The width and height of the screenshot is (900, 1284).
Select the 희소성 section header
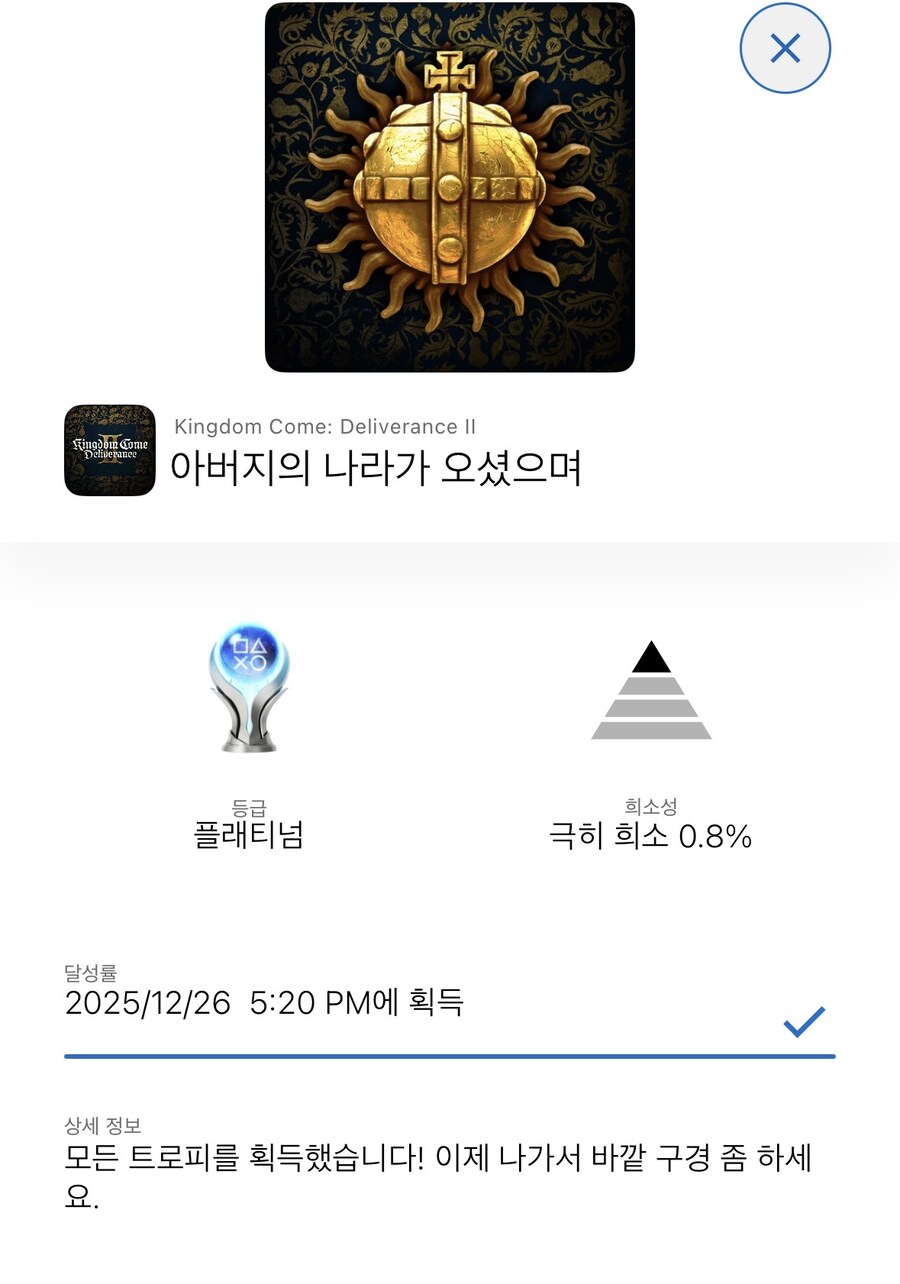click(x=651, y=805)
